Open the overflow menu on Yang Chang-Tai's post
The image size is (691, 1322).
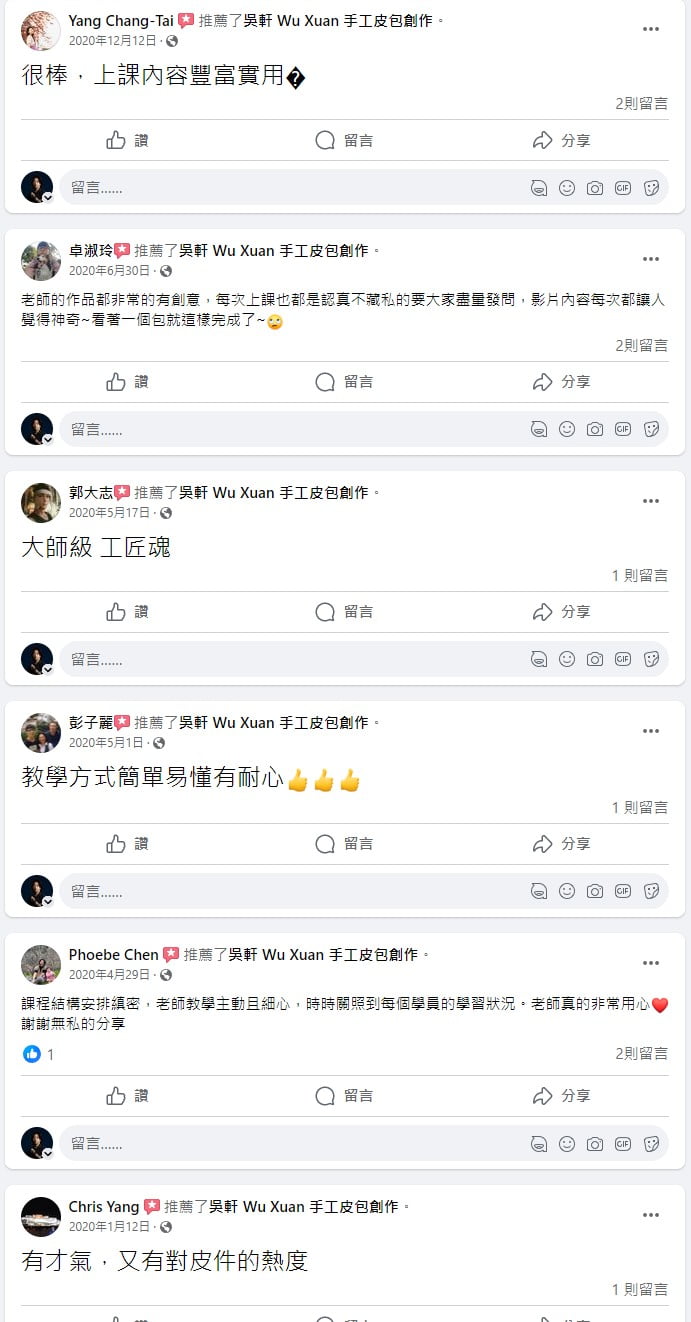pyautogui.click(x=651, y=29)
